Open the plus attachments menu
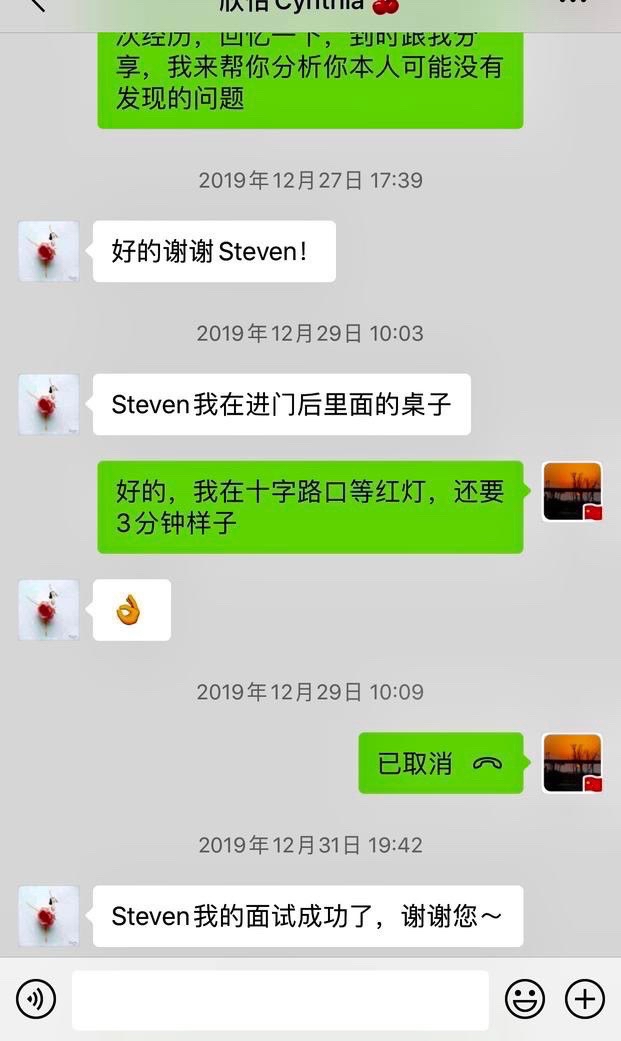The width and height of the screenshot is (621, 1041). pyautogui.click(x=585, y=998)
